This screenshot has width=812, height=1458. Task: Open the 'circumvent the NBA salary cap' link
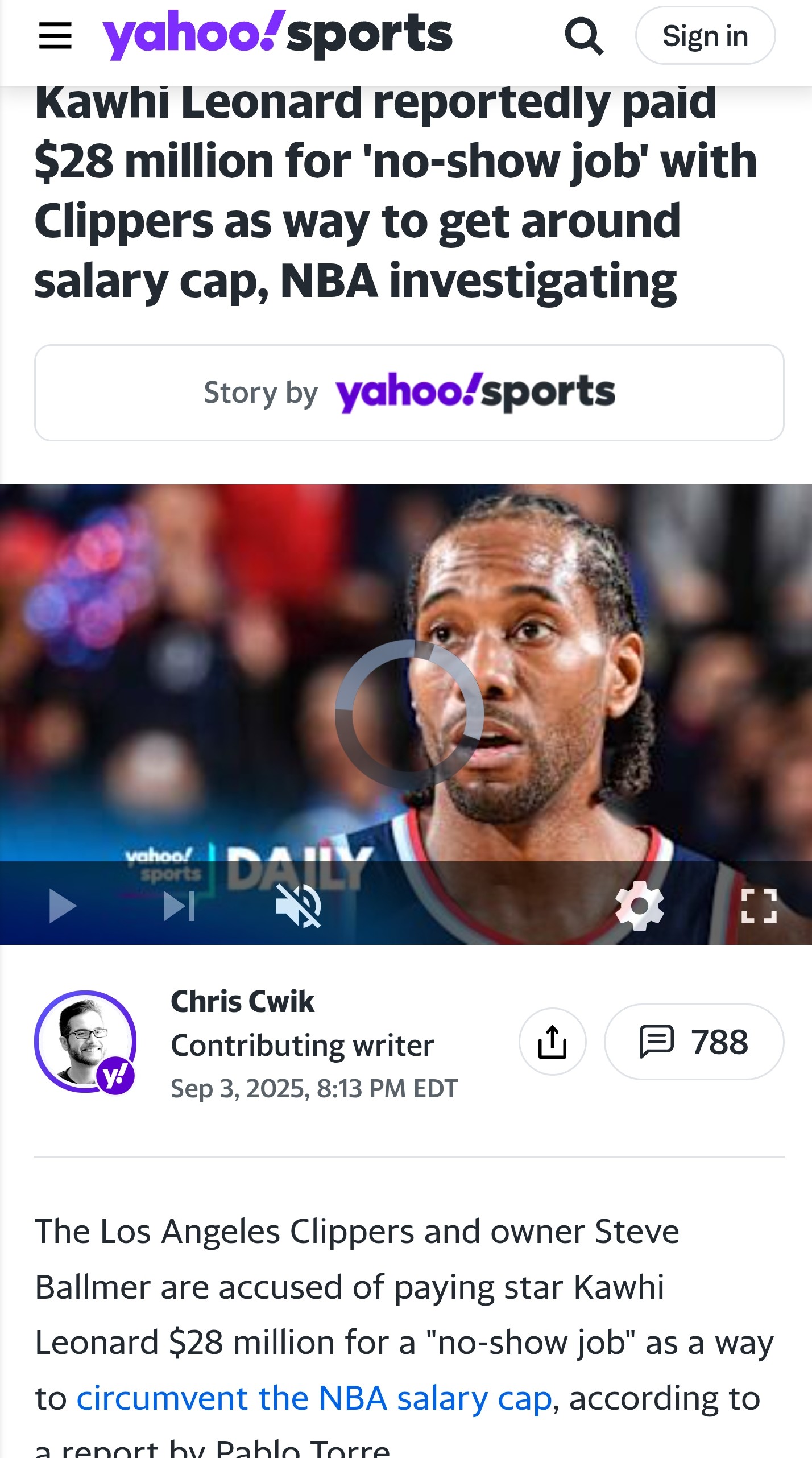(x=314, y=1398)
